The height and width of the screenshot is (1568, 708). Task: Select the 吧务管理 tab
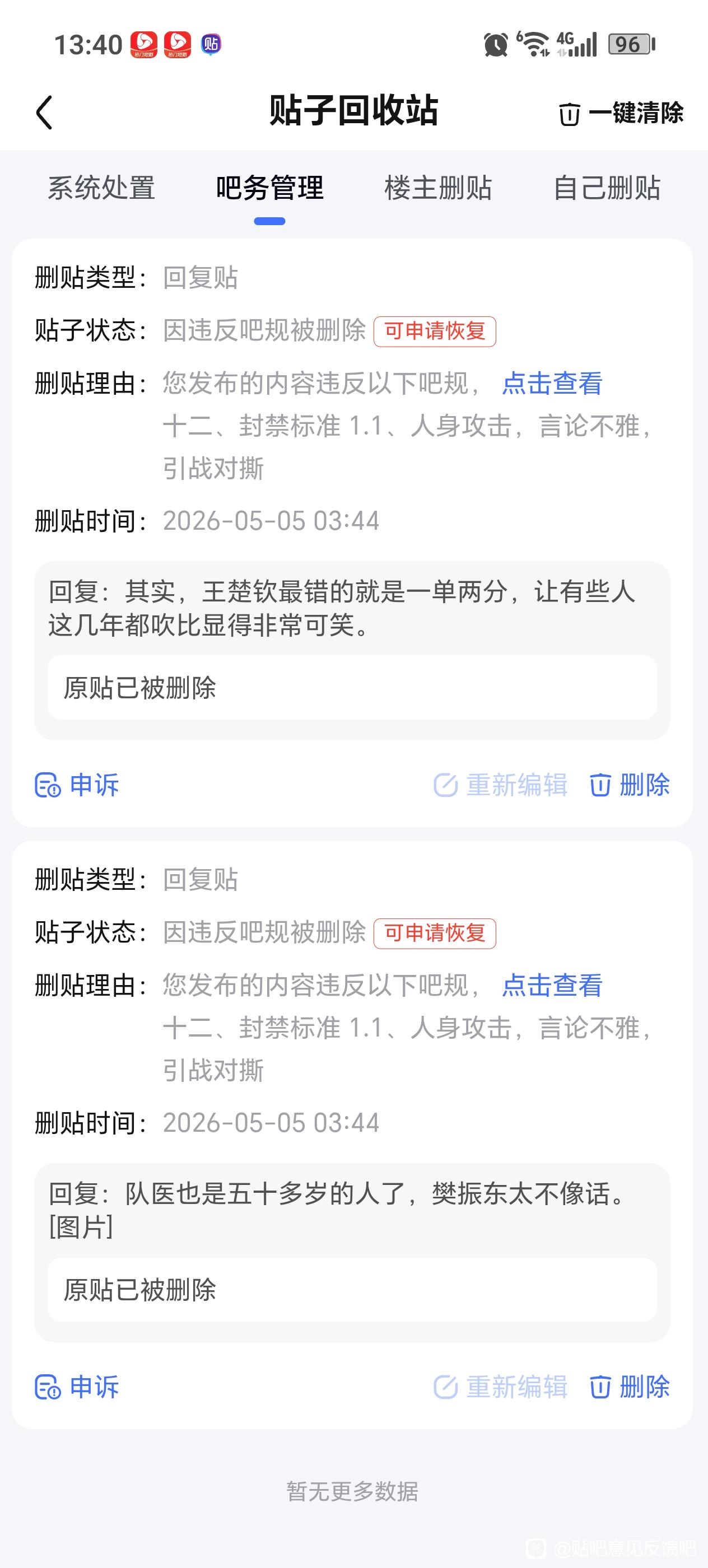(269, 188)
